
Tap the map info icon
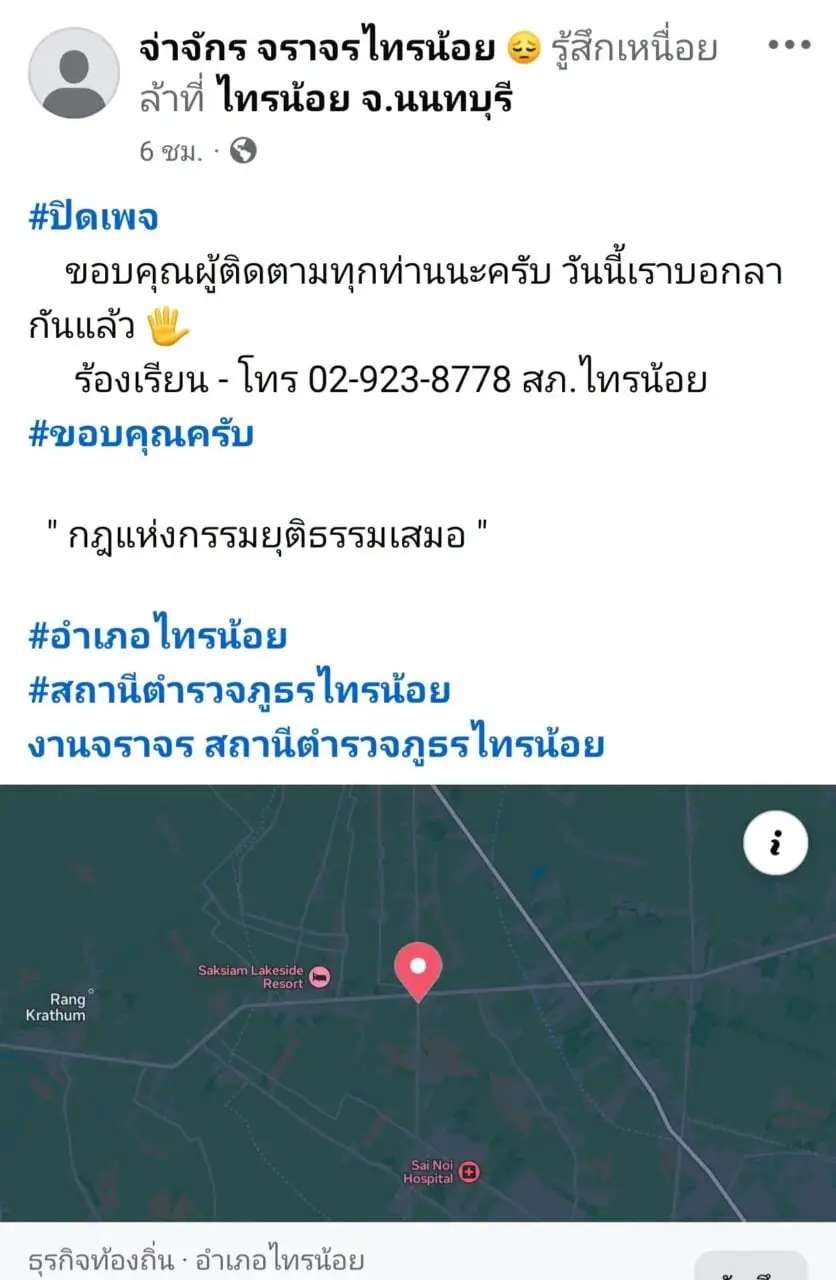pyautogui.click(x=775, y=843)
